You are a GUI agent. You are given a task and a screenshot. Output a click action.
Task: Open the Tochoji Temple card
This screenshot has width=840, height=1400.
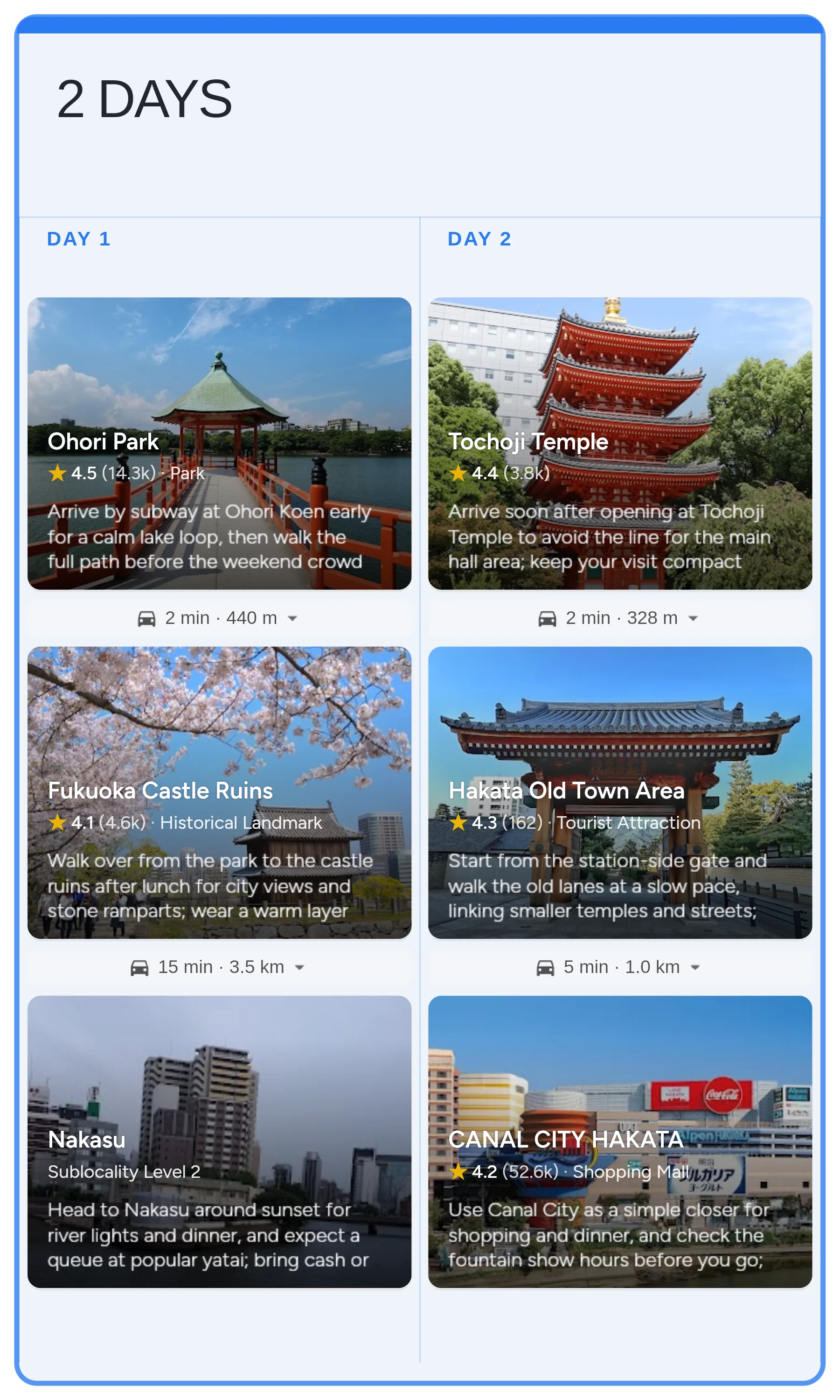[620, 443]
